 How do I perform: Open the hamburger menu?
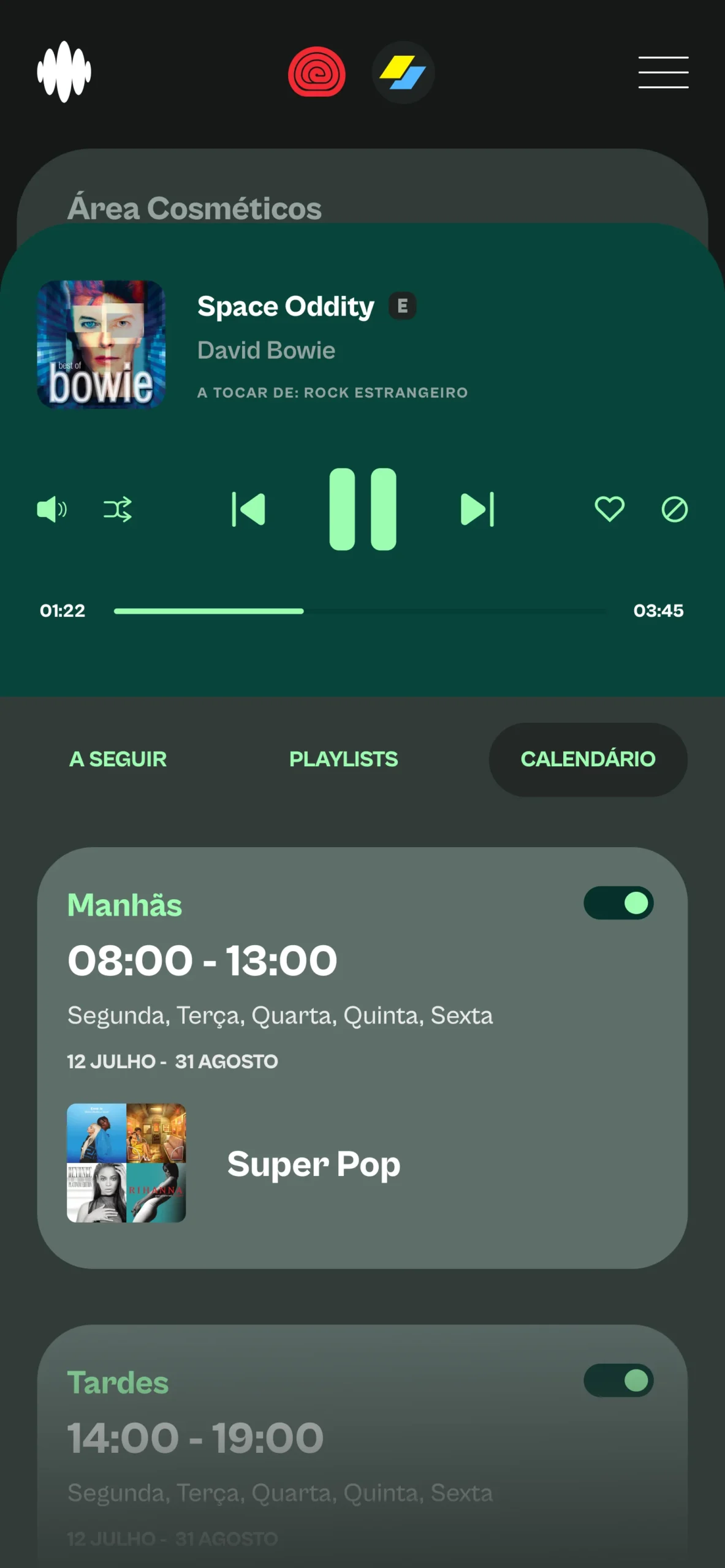coord(663,72)
